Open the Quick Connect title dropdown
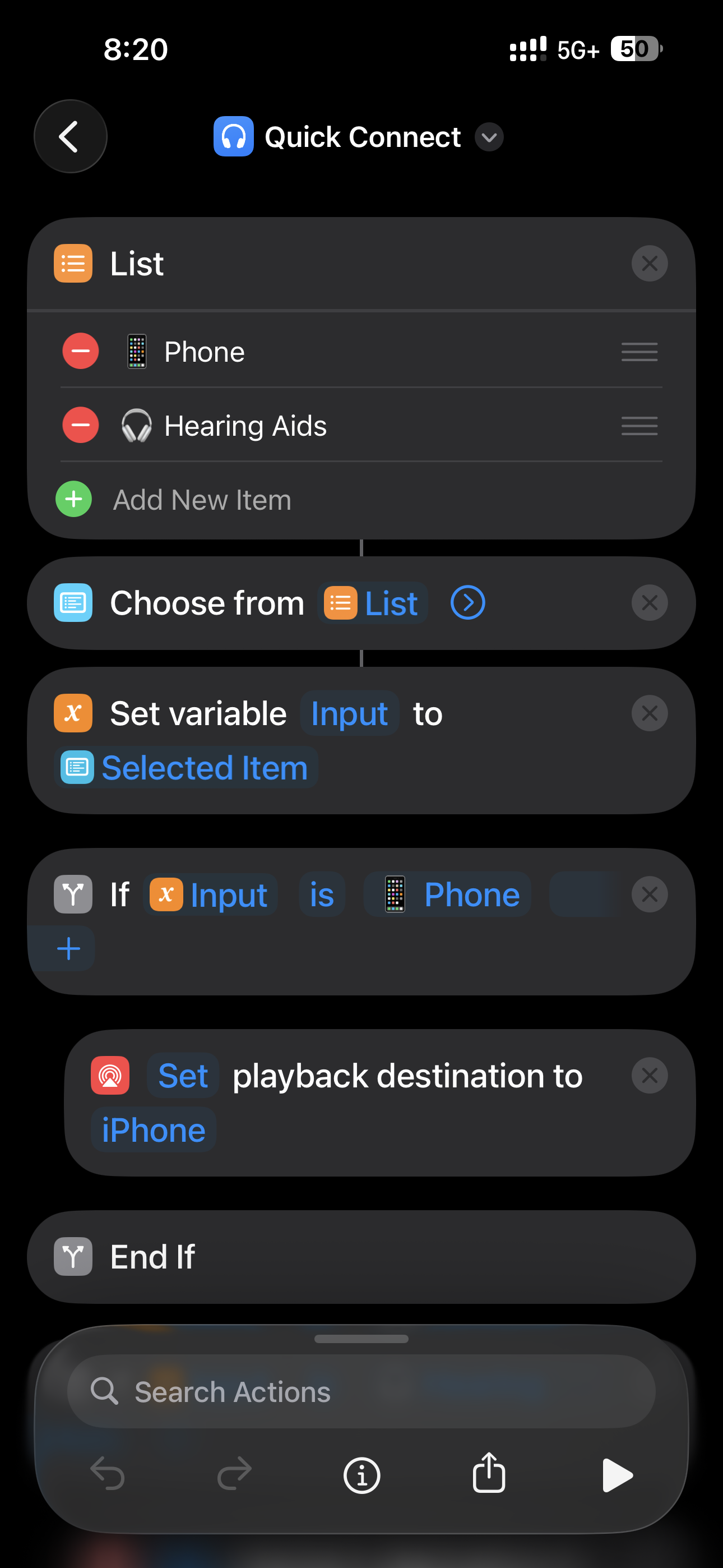Screen dimensions: 723x1568 [x=489, y=137]
